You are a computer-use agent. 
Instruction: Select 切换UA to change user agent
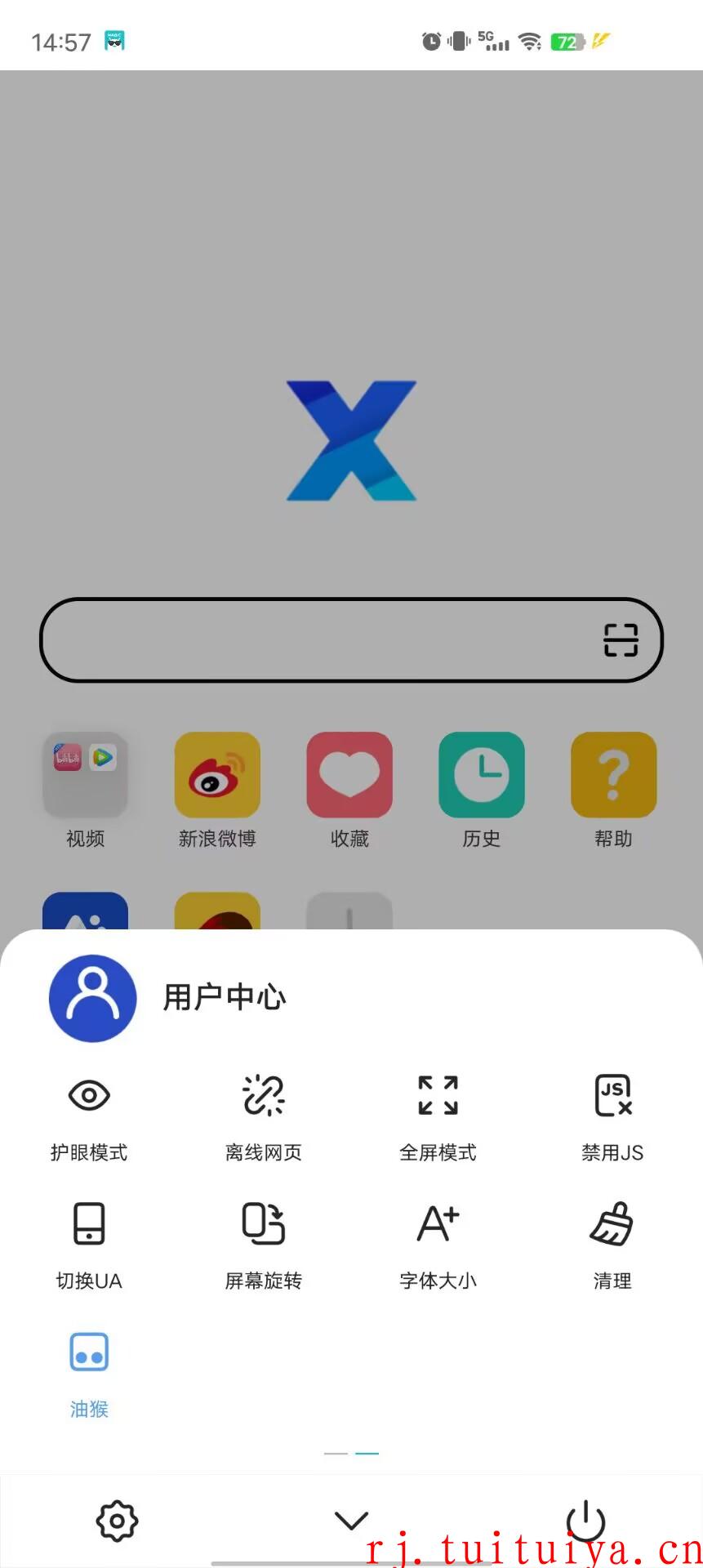pos(89,1245)
